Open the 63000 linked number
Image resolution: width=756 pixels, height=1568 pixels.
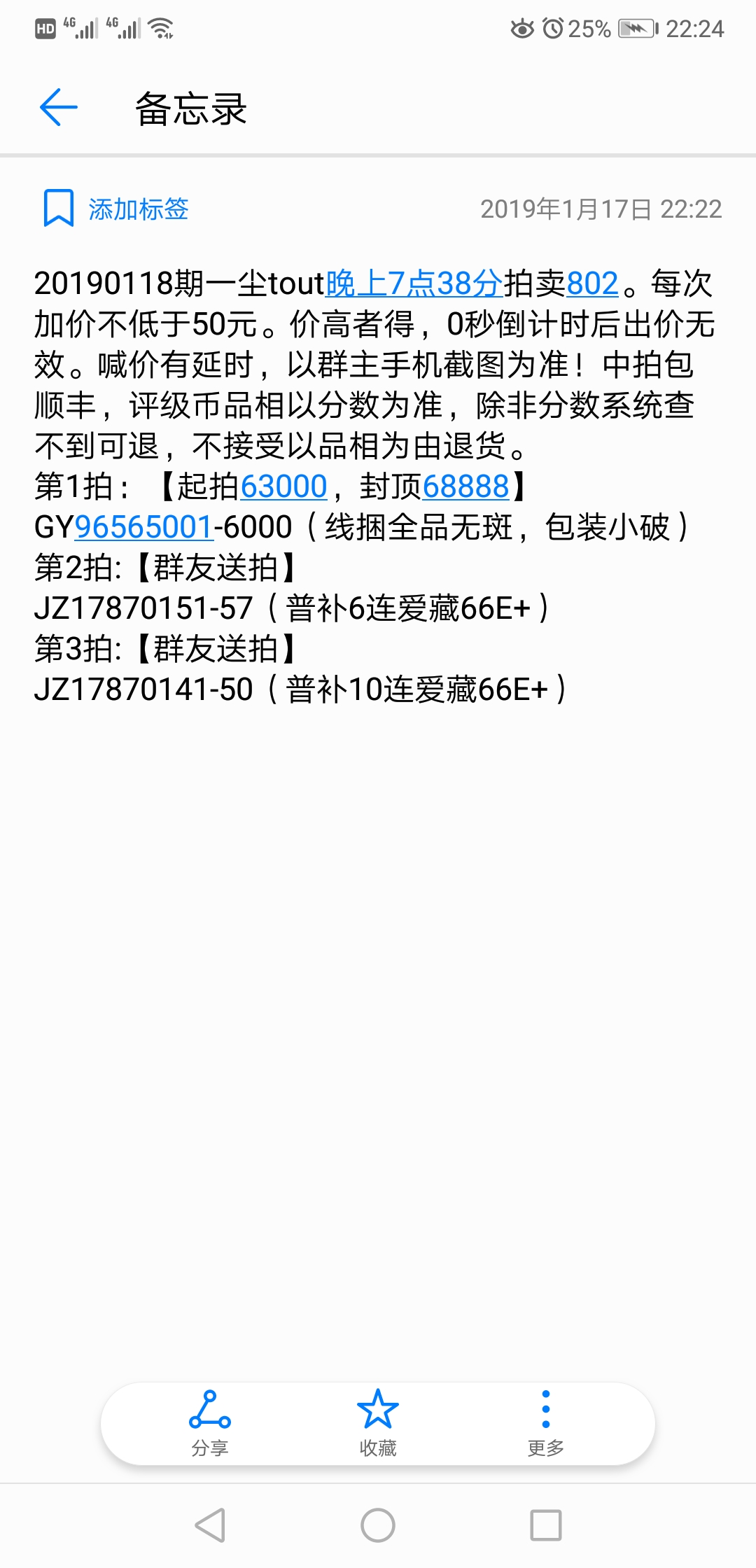click(283, 486)
